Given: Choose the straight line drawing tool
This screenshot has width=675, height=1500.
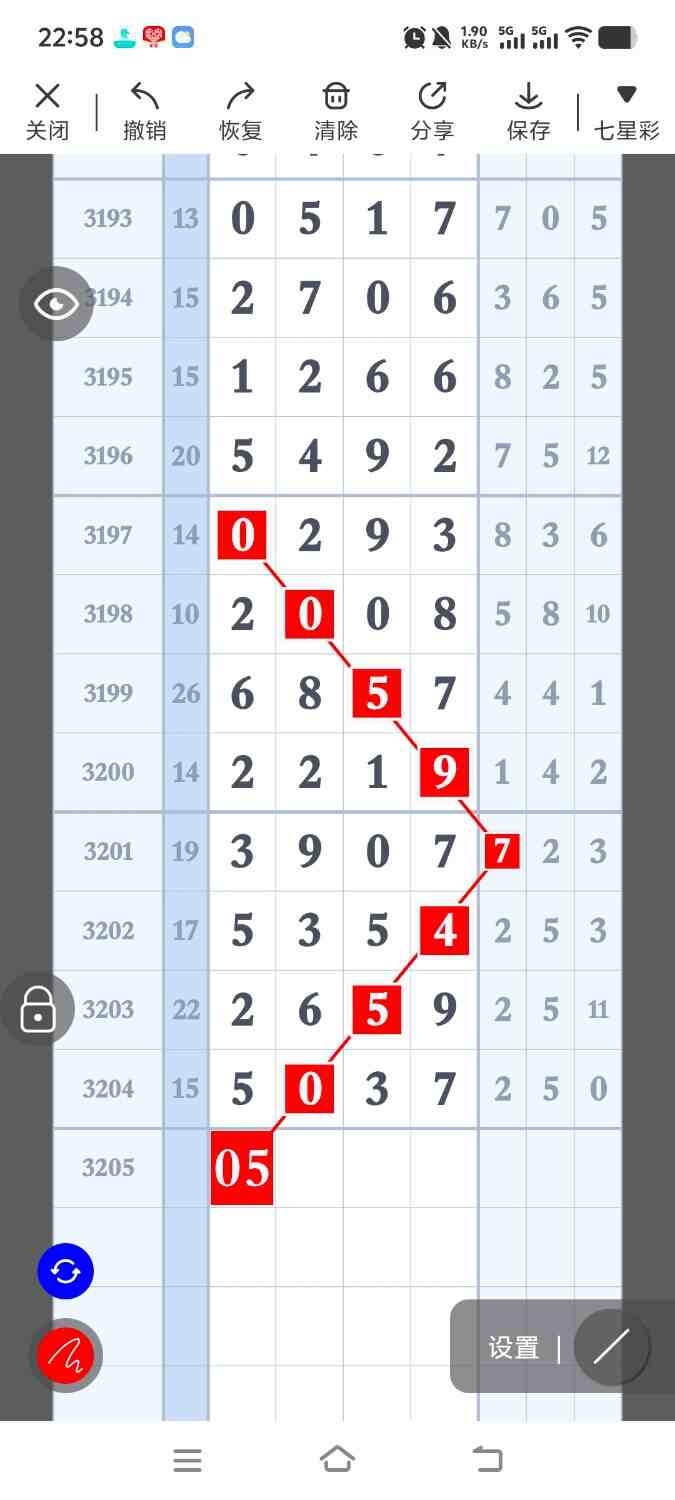Looking at the screenshot, I should coord(611,1347).
